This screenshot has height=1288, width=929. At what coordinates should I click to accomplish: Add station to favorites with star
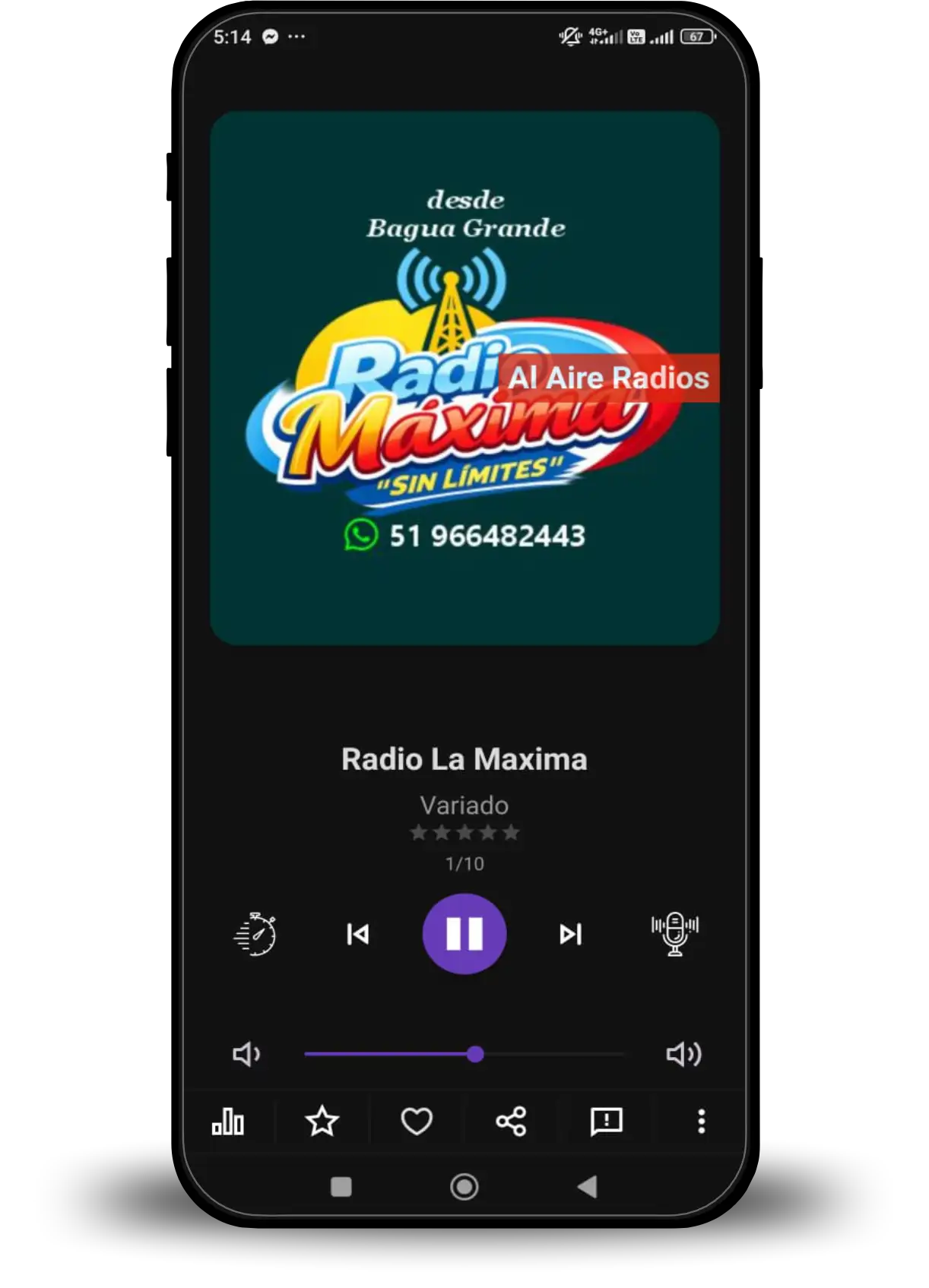pyautogui.click(x=322, y=1122)
